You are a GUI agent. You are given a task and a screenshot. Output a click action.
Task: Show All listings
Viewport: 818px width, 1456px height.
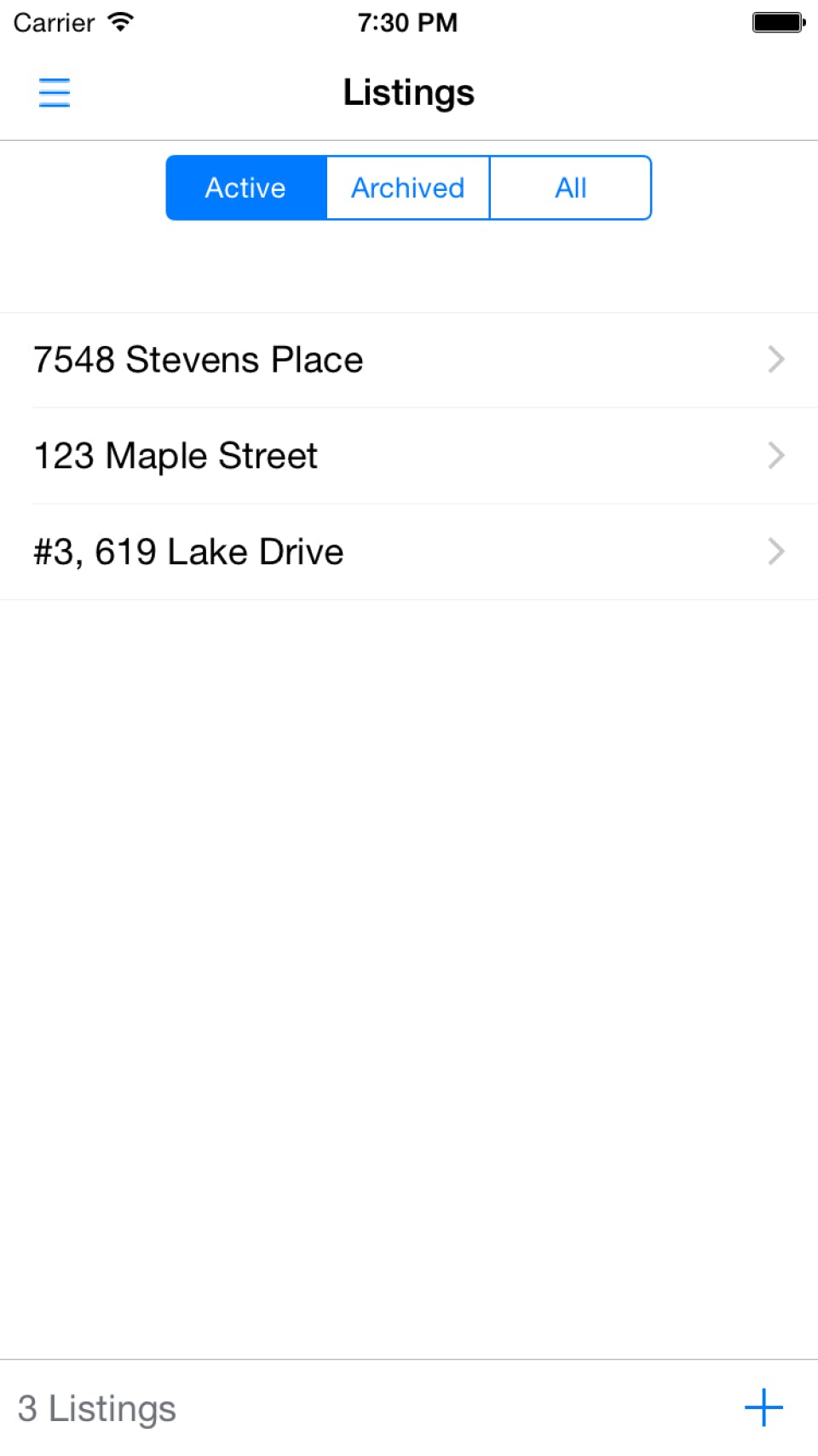571,188
